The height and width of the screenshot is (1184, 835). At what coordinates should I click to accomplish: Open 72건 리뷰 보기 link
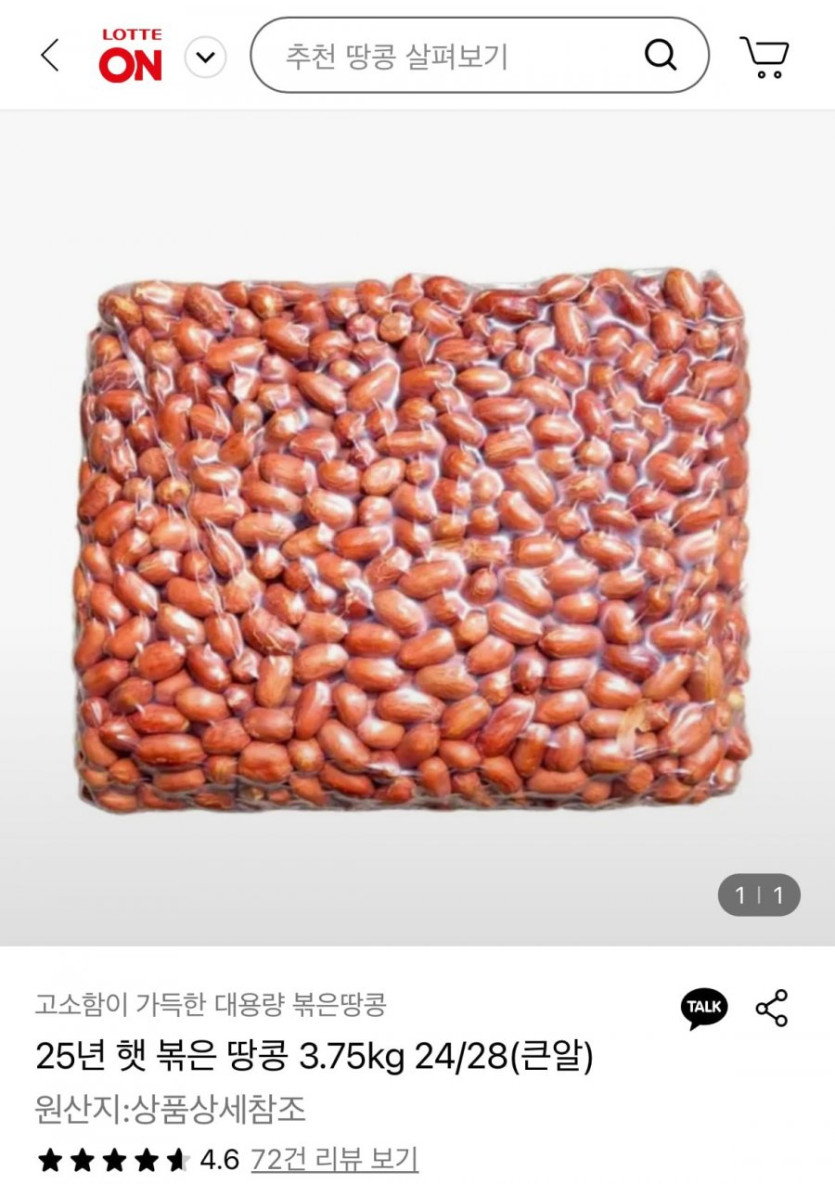334,1159
